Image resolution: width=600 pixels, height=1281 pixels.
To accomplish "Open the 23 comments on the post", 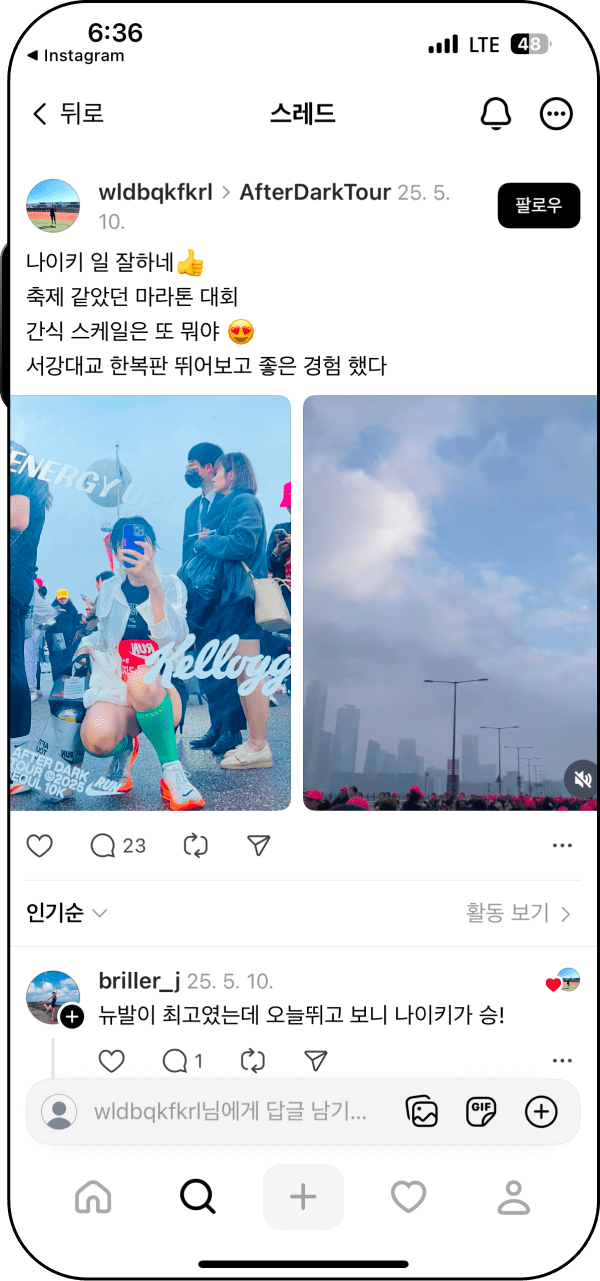I will 117,846.
